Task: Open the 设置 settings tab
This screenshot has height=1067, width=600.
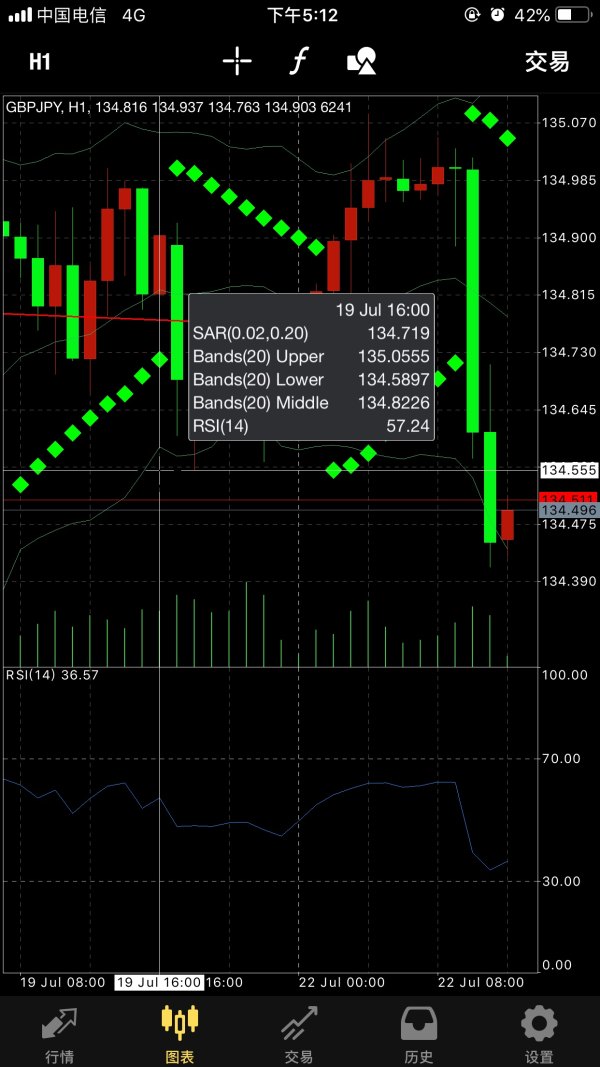Action: coord(539,1034)
